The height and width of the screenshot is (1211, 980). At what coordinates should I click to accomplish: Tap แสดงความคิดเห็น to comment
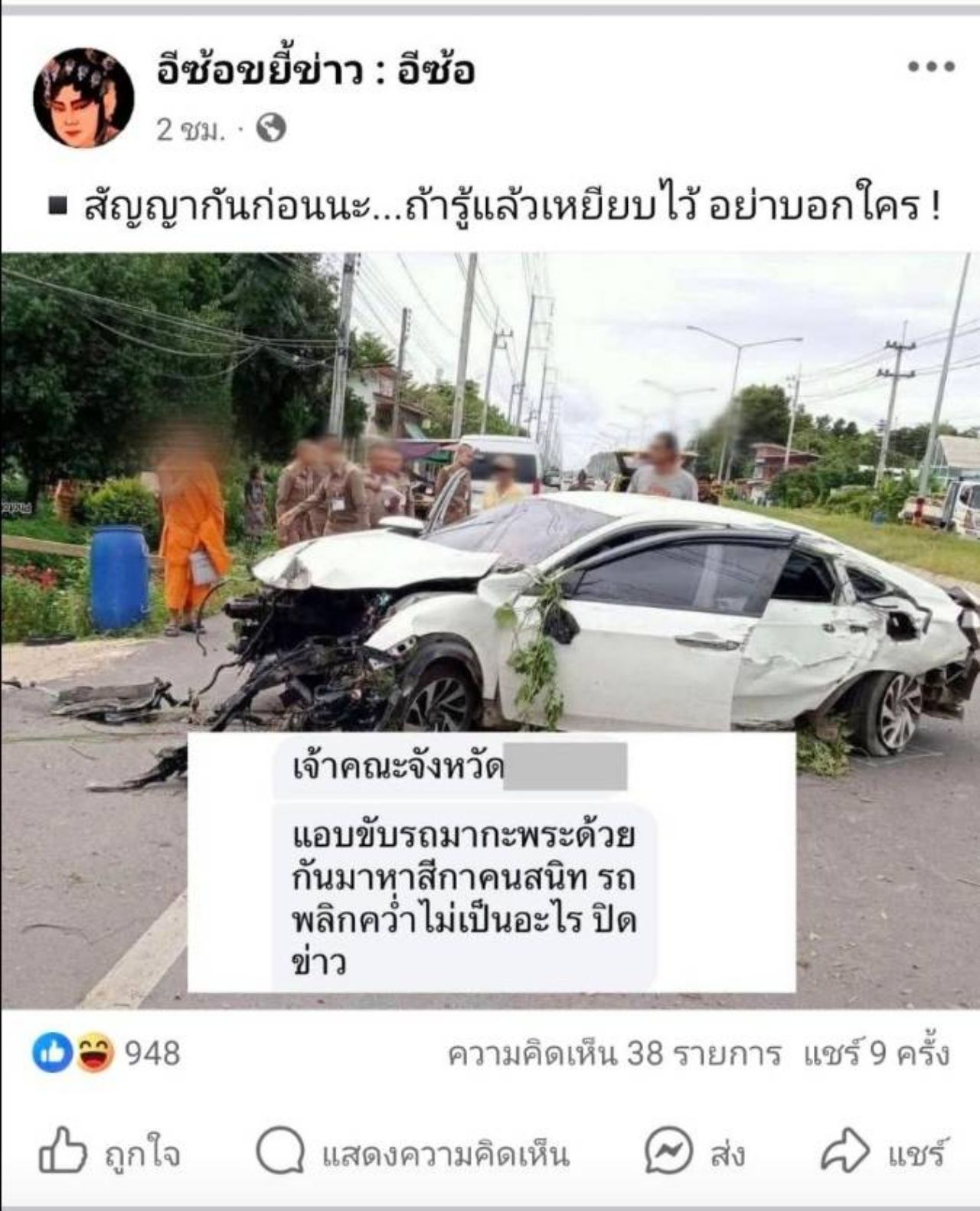(x=413, y=1152)
